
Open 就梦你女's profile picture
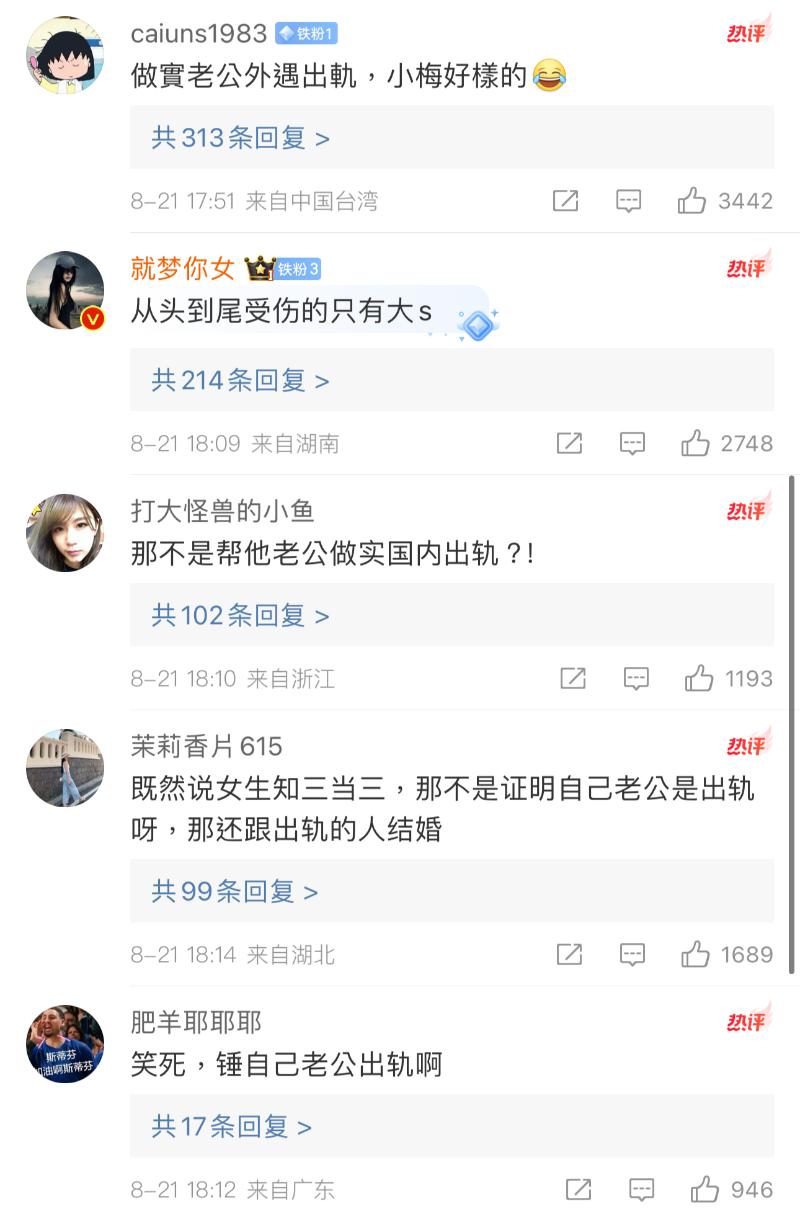coord(65,291)
